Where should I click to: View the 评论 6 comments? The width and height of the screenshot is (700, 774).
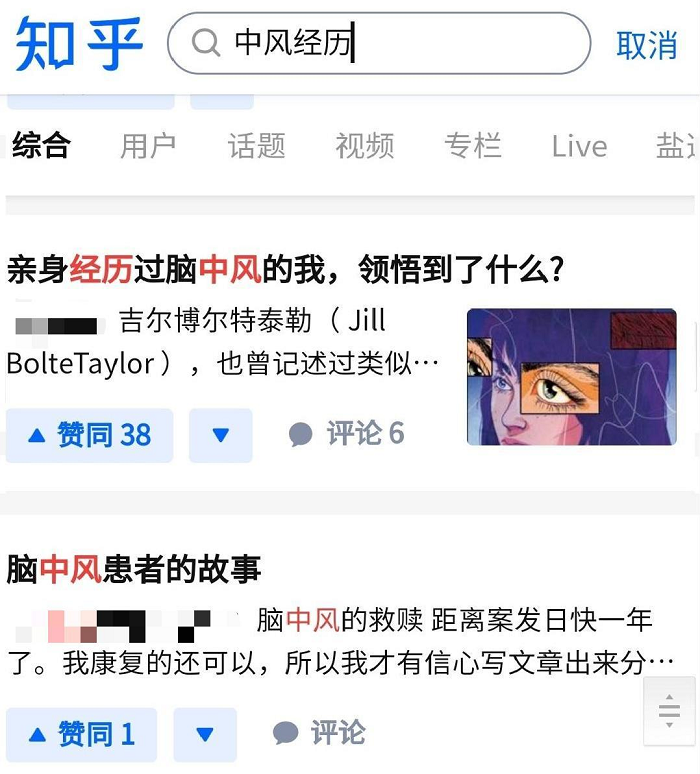click(x=347, y=434)
